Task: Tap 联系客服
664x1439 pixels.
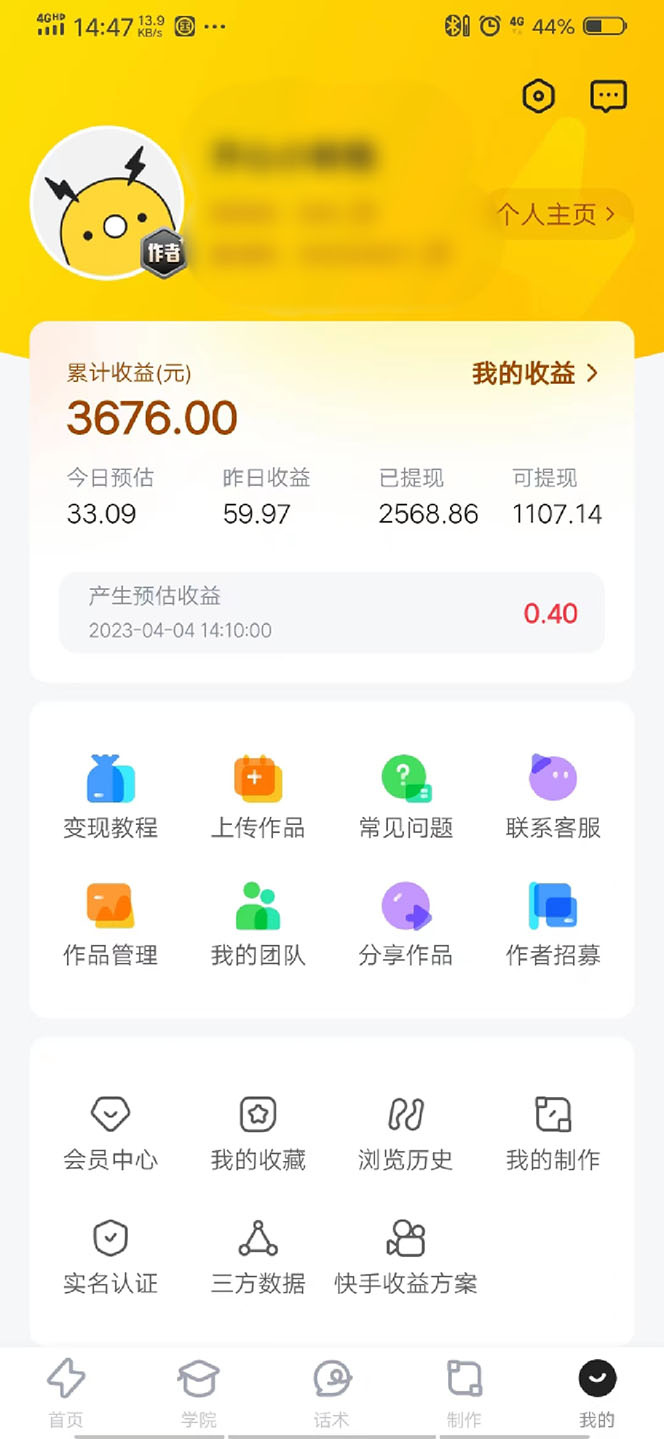Action: coord(553,796)
